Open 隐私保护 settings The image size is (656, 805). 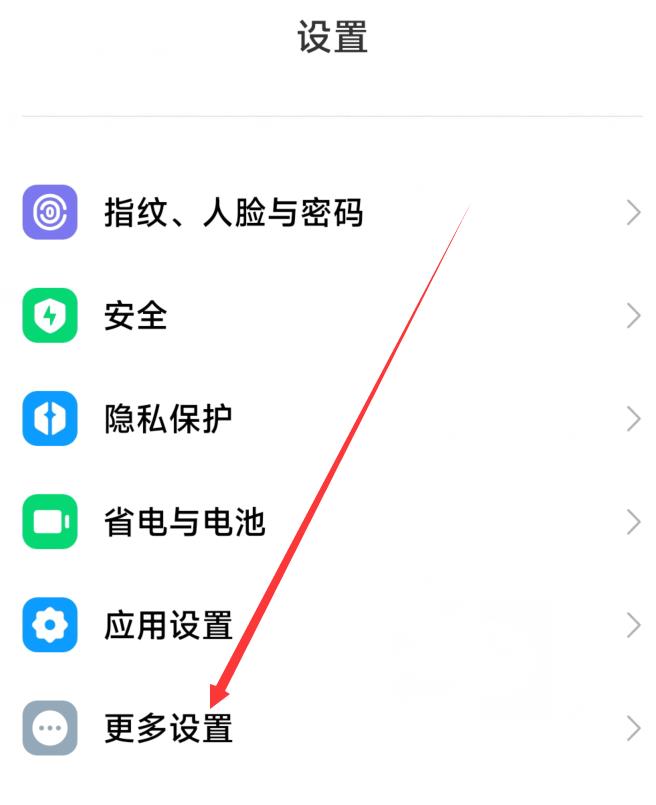click(x=168, y=419)
